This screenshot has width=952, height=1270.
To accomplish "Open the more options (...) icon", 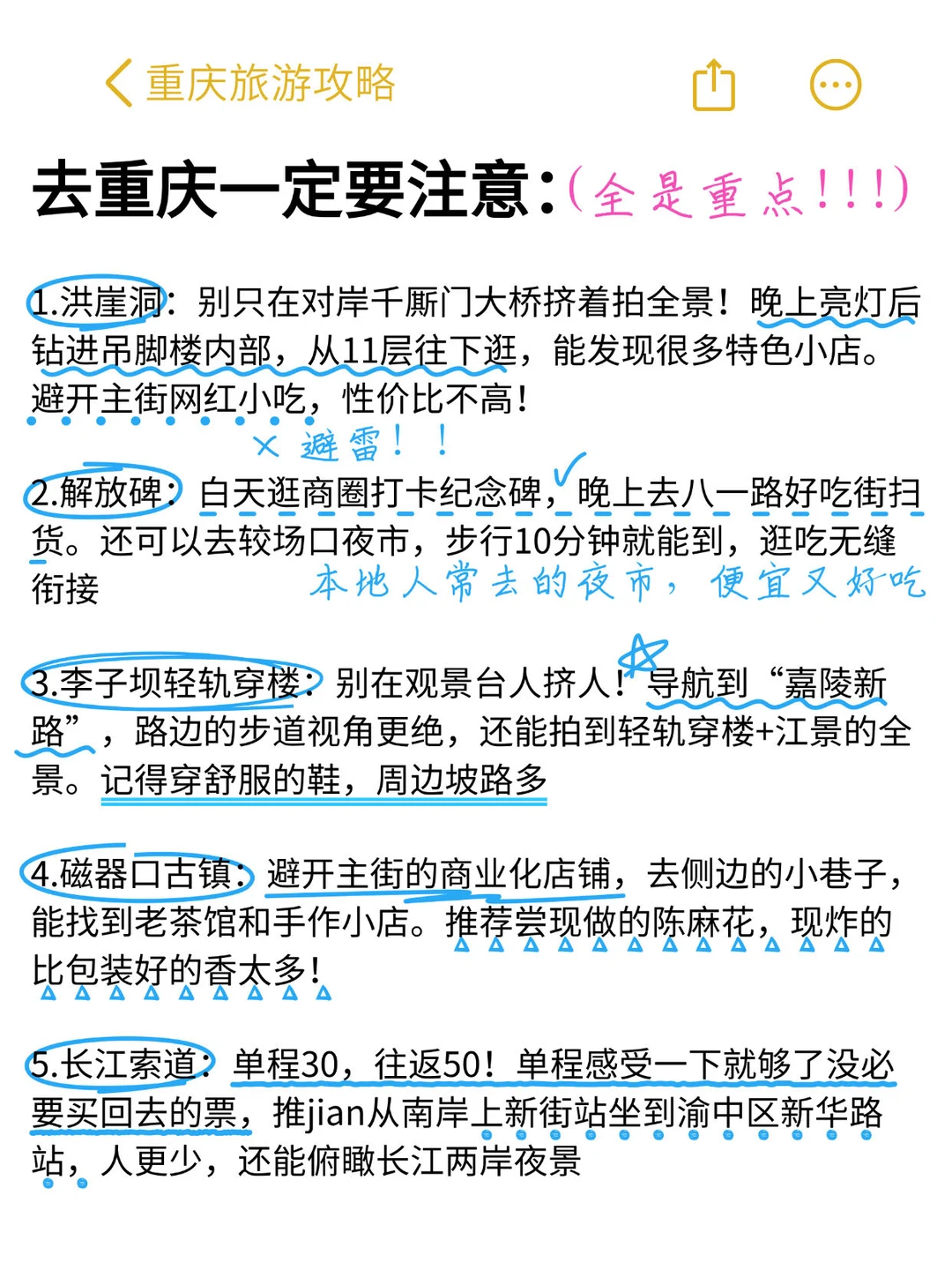I will [833, 84].
